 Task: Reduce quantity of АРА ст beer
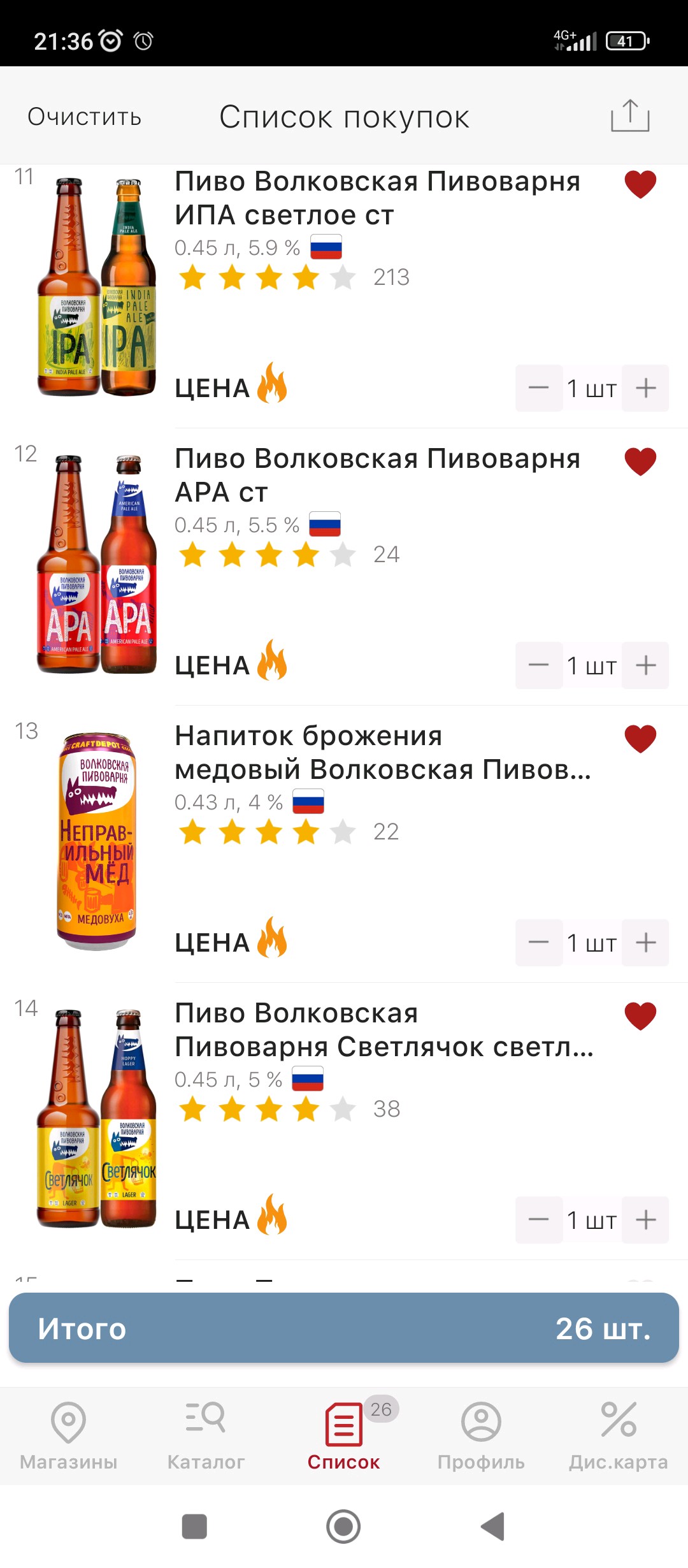[539, 665]
